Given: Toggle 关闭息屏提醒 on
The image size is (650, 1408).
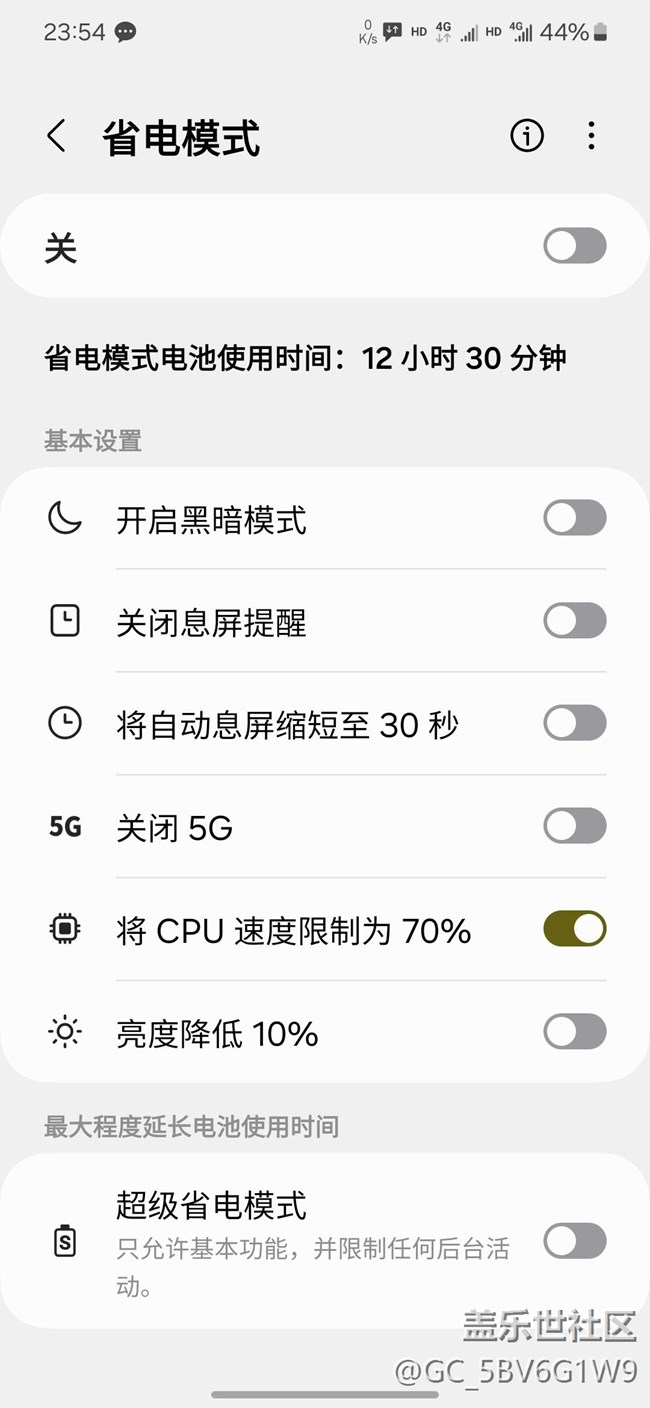Looking at the screenshot, I should (575, 621).
